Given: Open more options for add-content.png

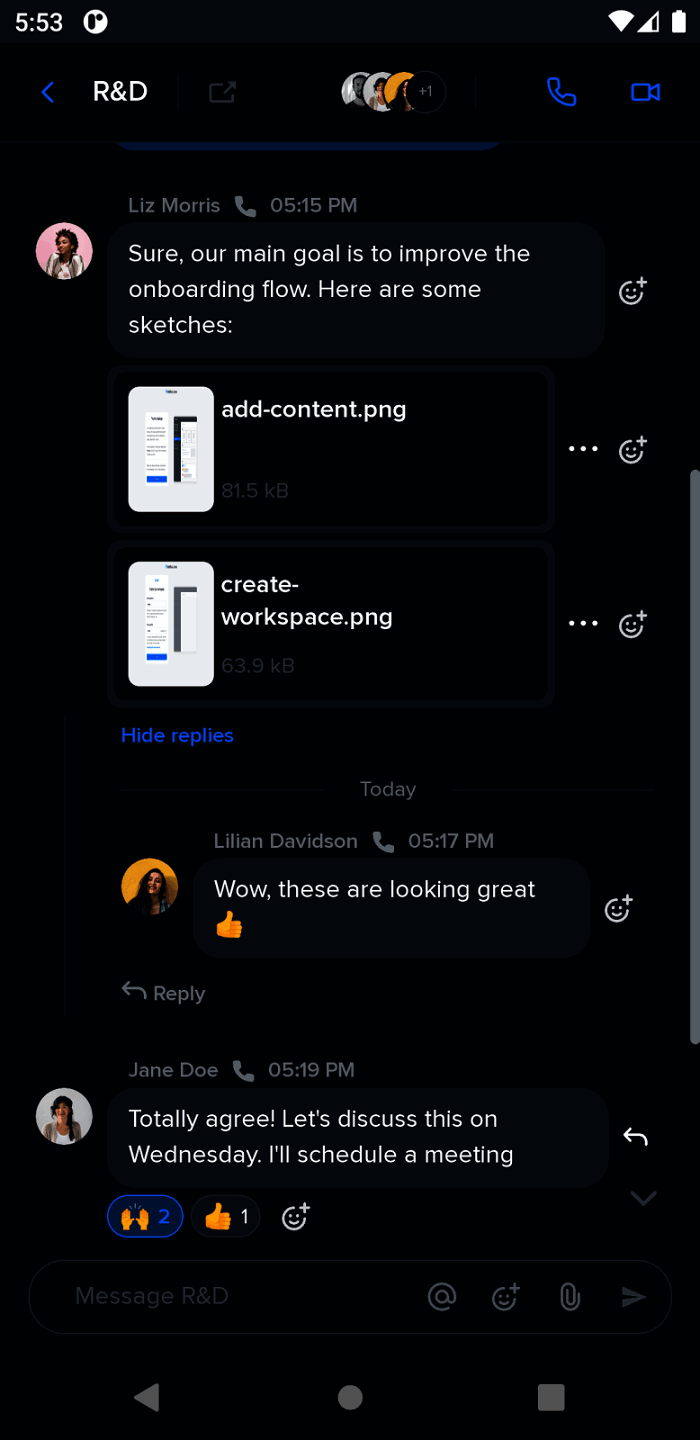Looking at the screenshot, I should click(x=582, y=449).
